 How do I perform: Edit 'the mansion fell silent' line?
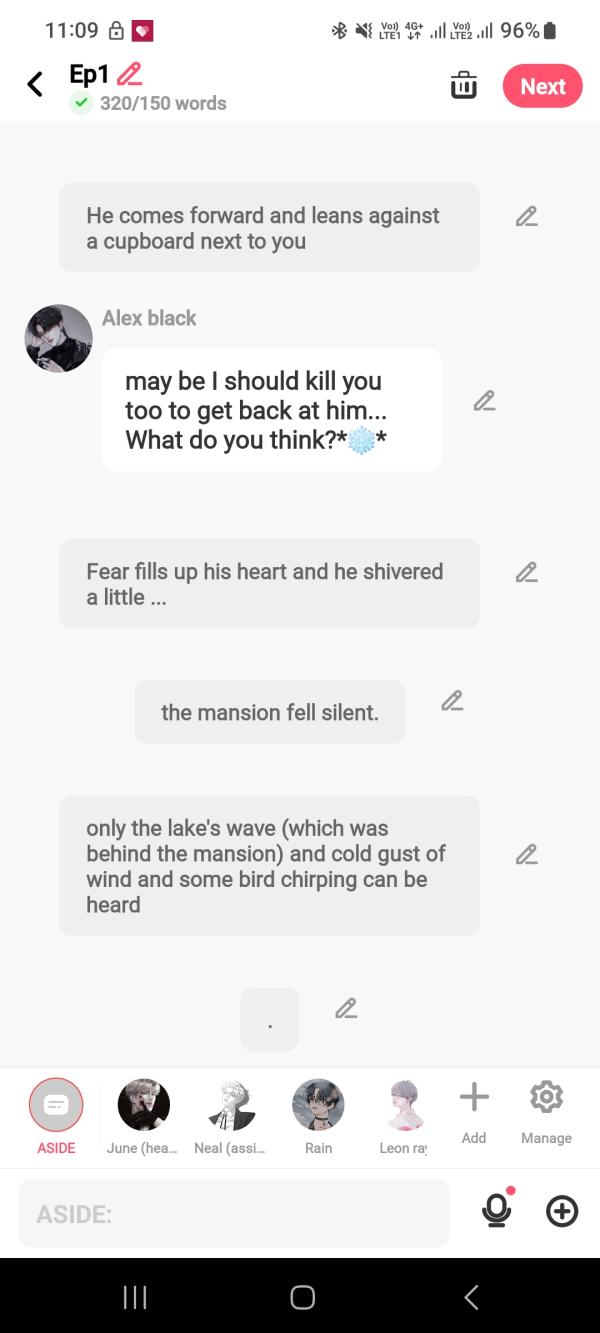(x=452, y=701)
